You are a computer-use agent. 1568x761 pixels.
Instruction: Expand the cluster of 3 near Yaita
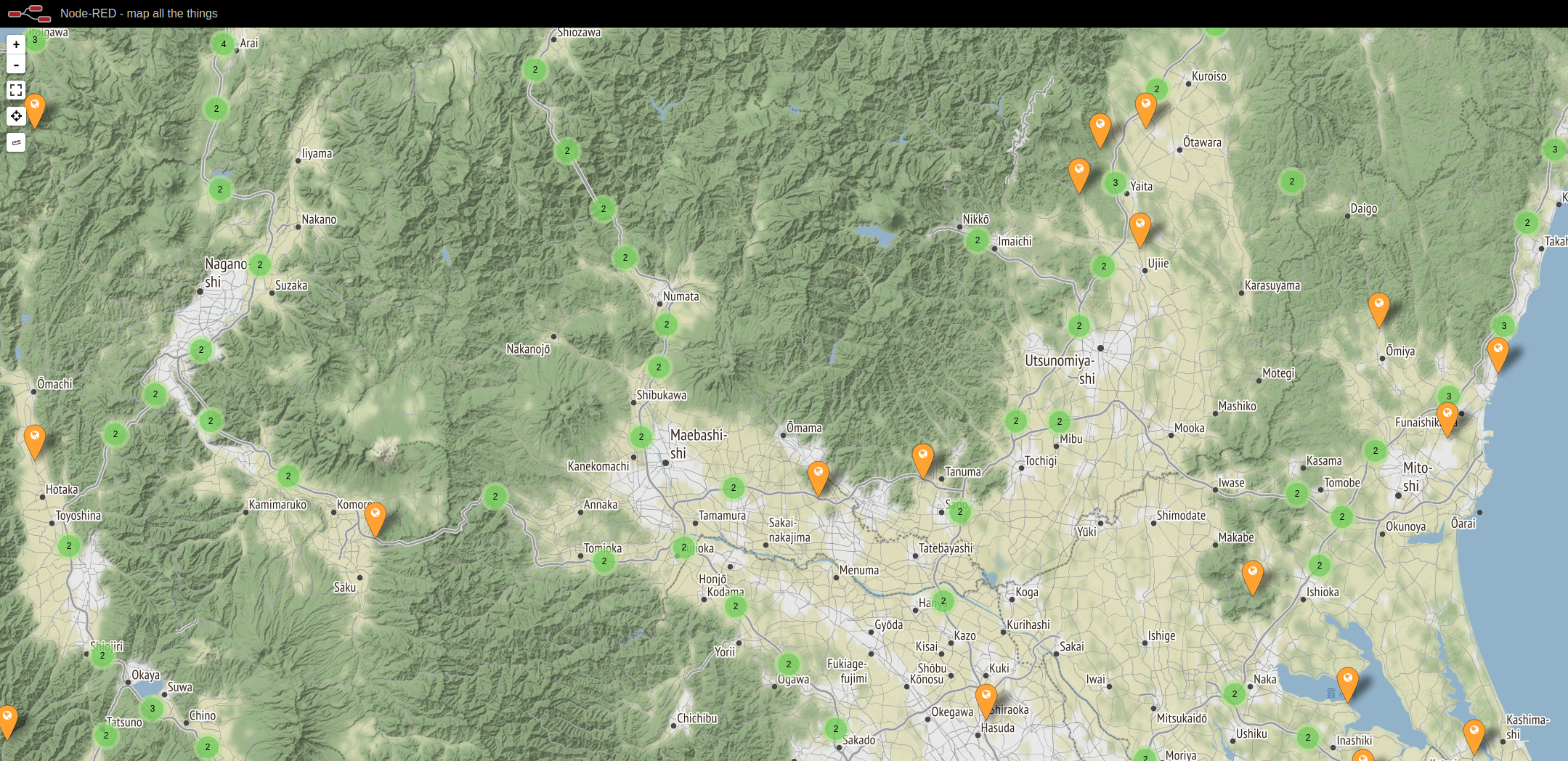pyautogui.click(x=1115, y=183)
